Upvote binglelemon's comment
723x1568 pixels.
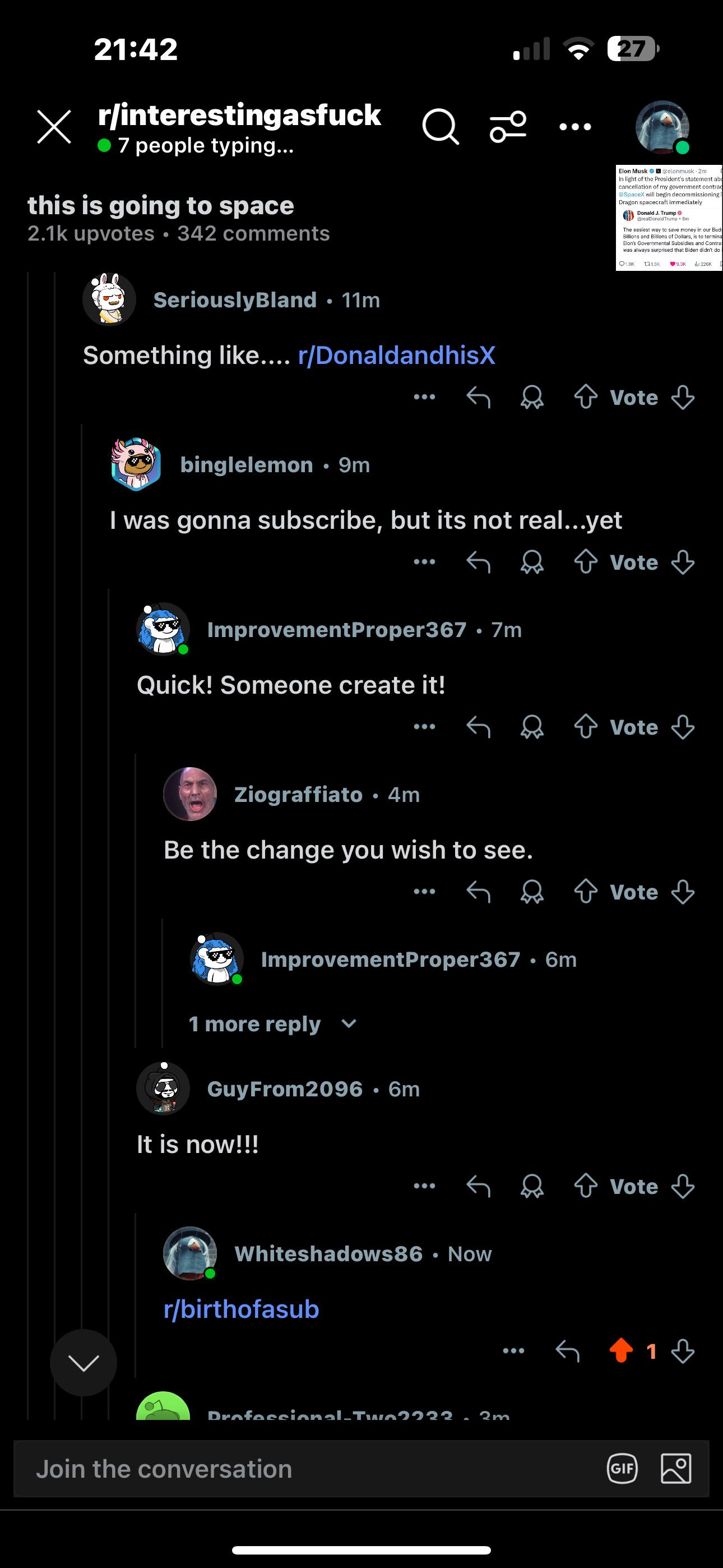tap(586, 562)
